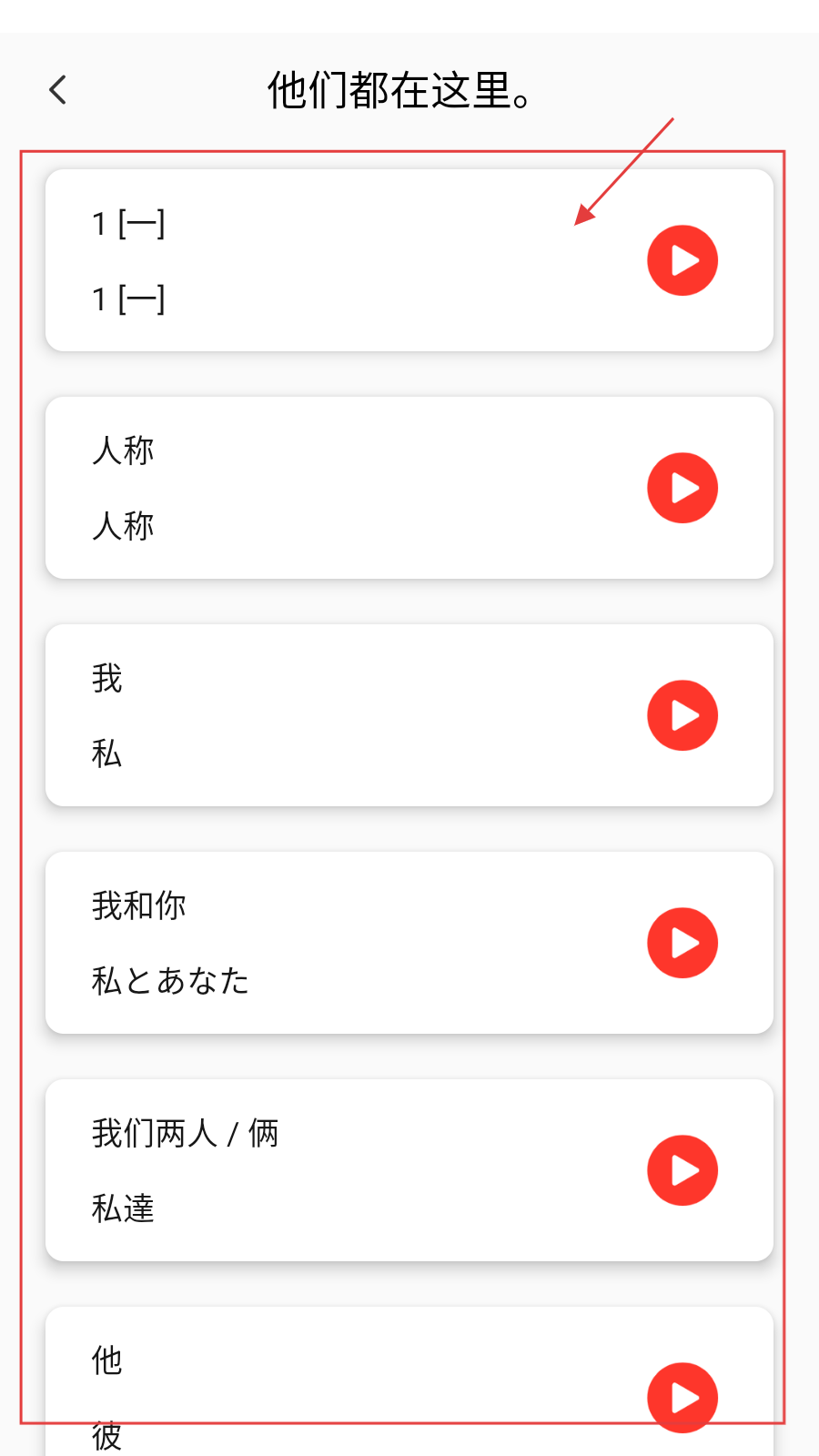Play audio for 我们两人 / 俩
The width and height of the screenshot is (819, 1456).
[x=682, y=1170]
